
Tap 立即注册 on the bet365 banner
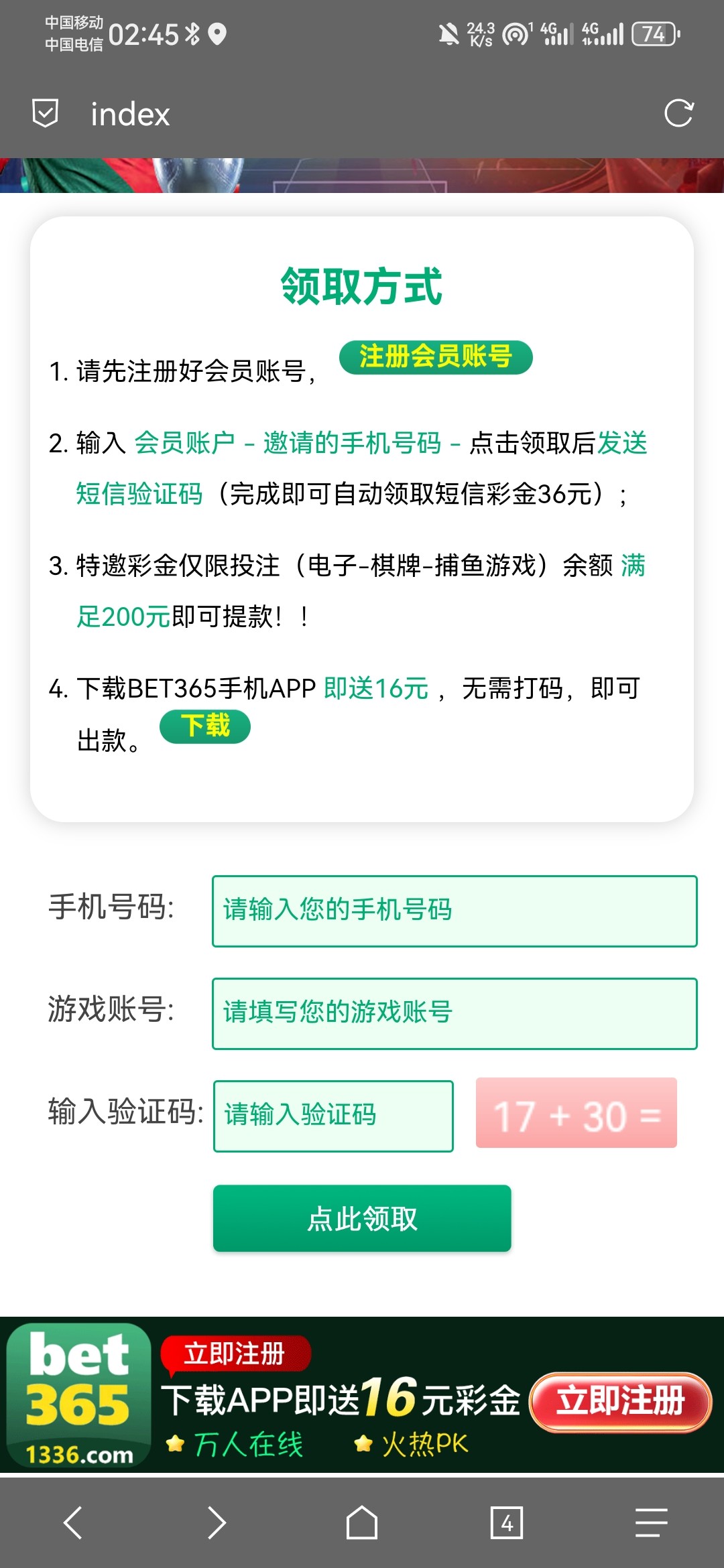coord(620,1402)
